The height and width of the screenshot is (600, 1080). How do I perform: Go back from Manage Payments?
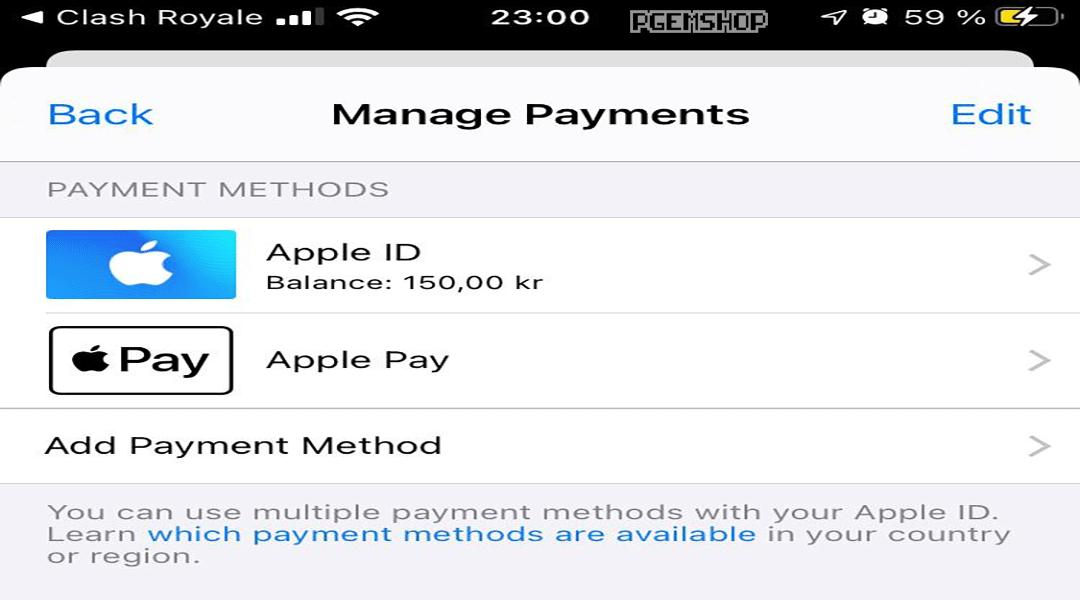[x=100, y=114]
